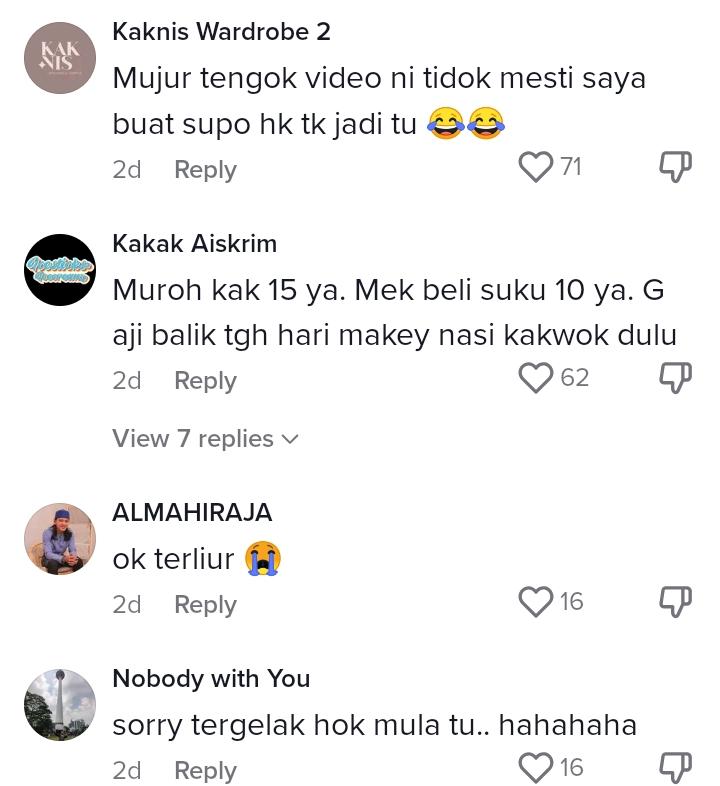Reply to Kaknis Wardrobe 2's comment
The height and width of the screenshot is (786, 720).
pos(205,170)
